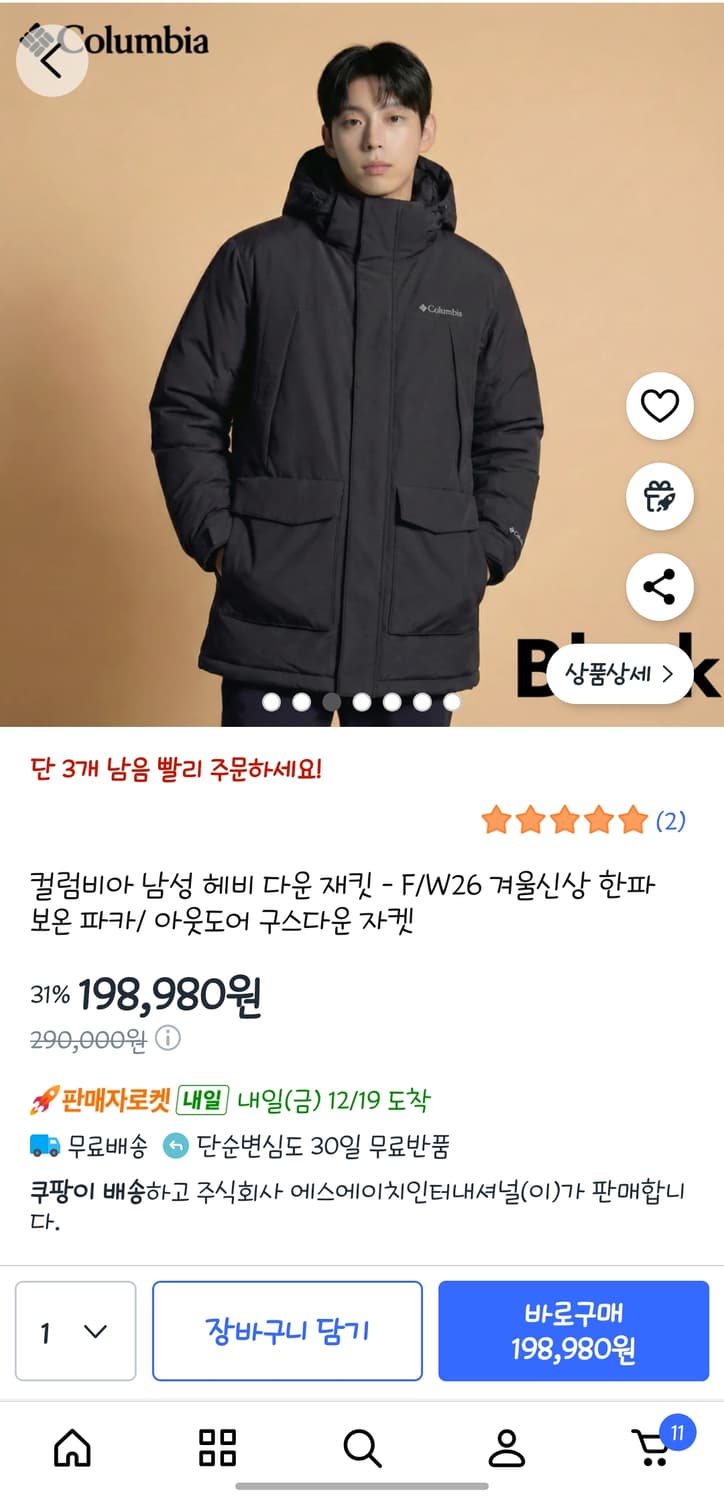
Task: Open the shopping cart with 11 items
Action: click(651, 1443)
